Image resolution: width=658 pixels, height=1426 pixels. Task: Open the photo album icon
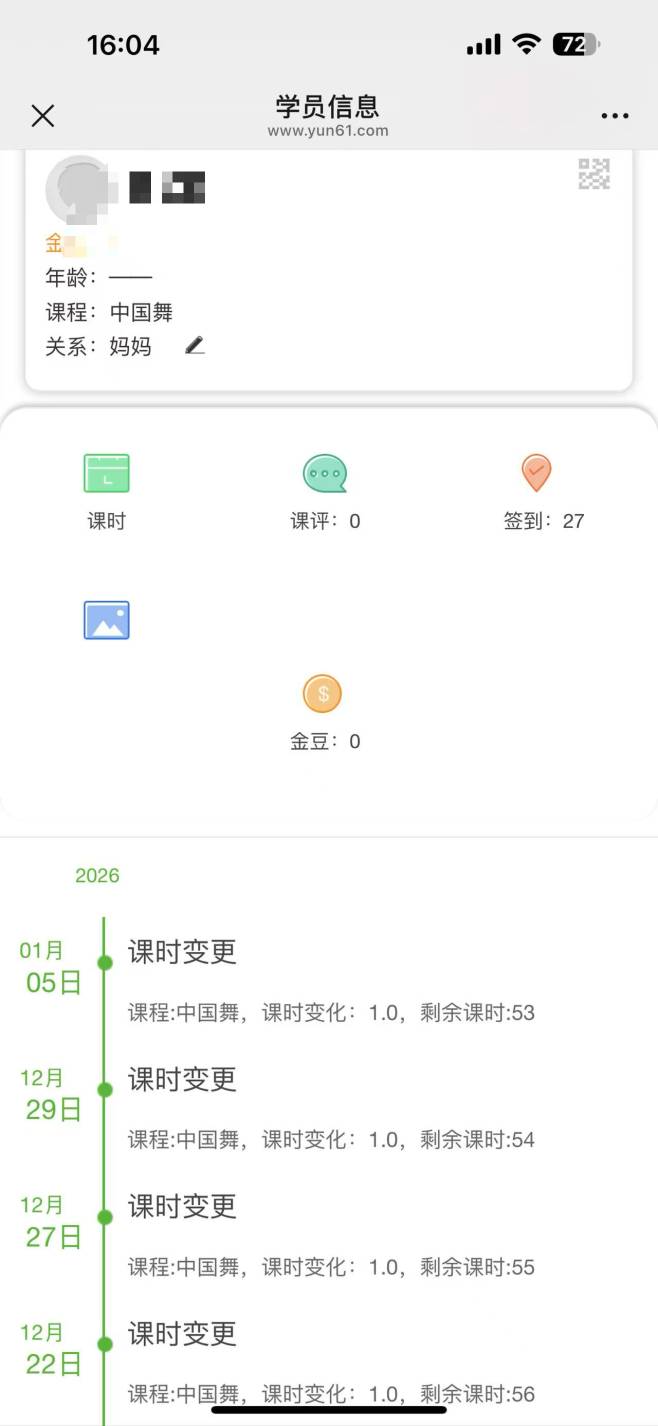[106, 621]
